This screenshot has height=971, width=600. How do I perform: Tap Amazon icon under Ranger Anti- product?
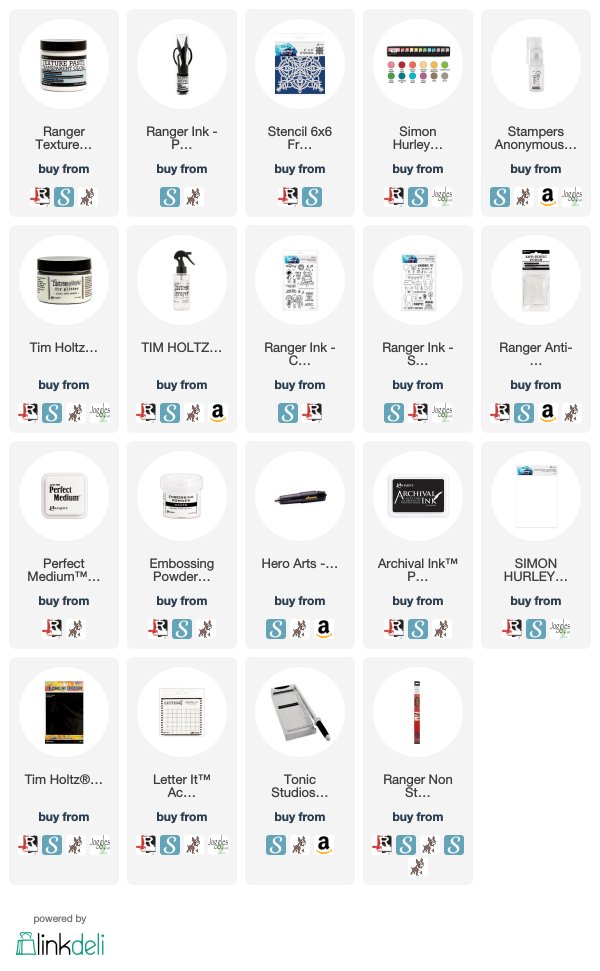point(547,412)
